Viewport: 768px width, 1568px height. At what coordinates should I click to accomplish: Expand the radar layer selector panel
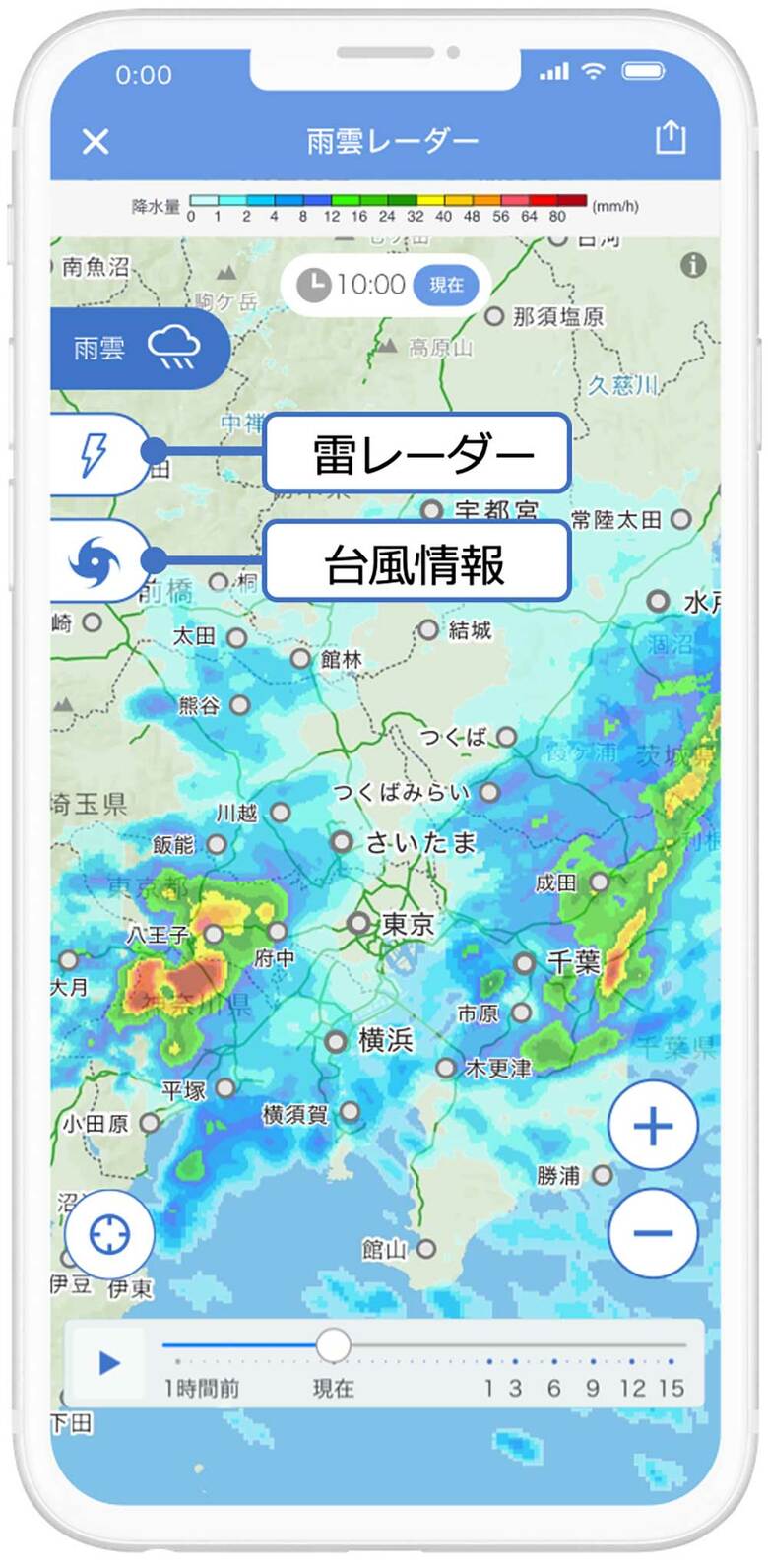[x=138, y=347]
